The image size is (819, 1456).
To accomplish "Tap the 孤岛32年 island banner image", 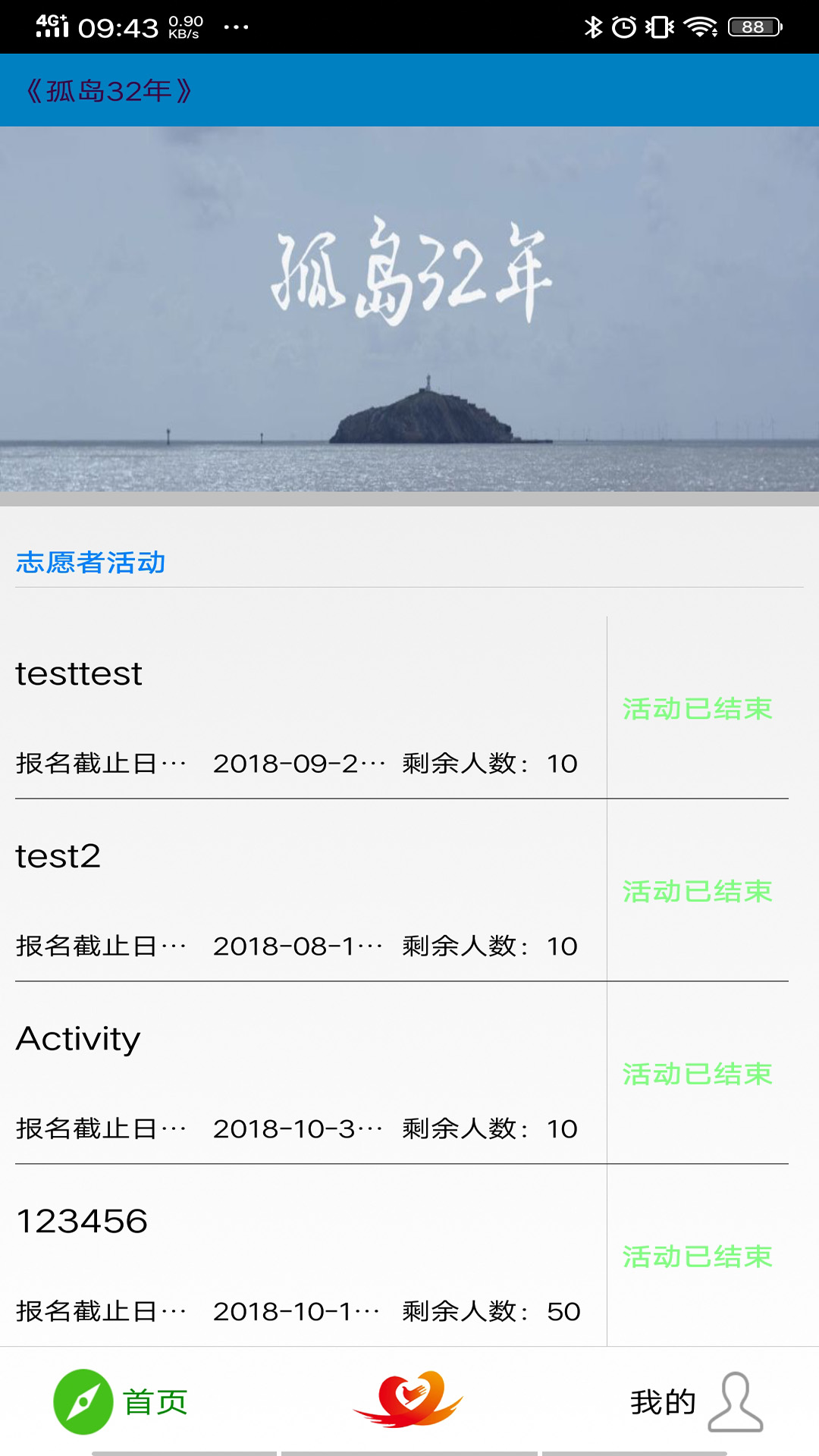I will [x=409, y=311].
